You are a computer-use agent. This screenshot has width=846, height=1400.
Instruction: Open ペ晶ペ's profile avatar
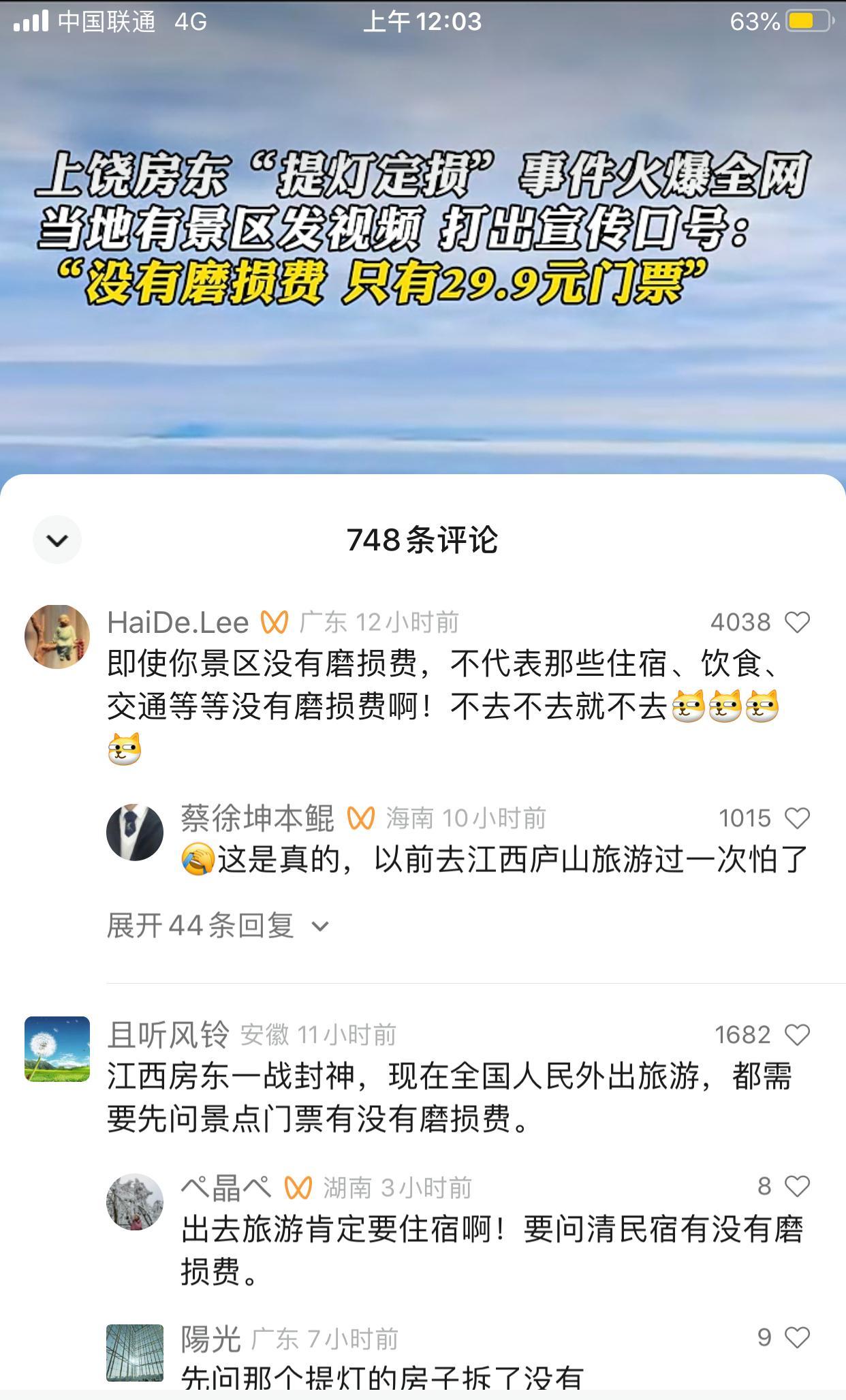[x=135, y=1201]
